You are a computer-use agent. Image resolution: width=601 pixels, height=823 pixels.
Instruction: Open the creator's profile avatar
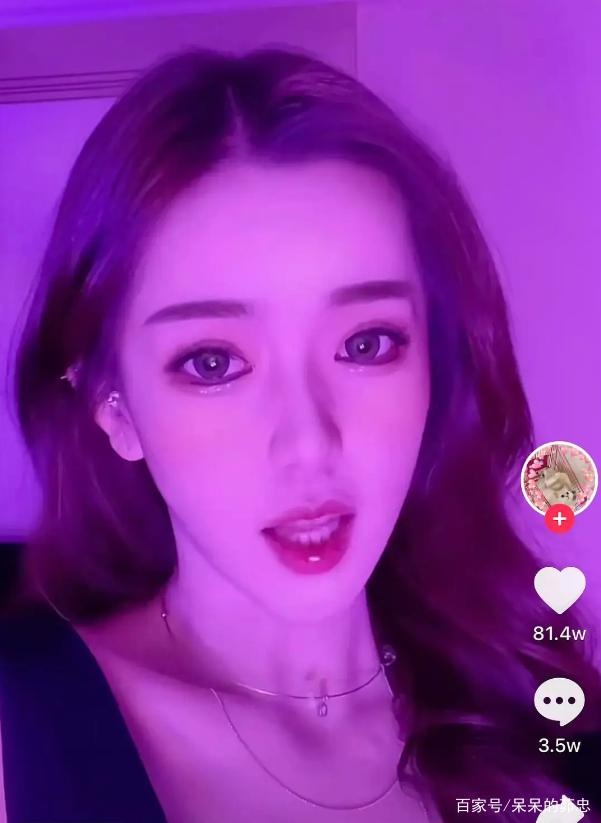559,478
